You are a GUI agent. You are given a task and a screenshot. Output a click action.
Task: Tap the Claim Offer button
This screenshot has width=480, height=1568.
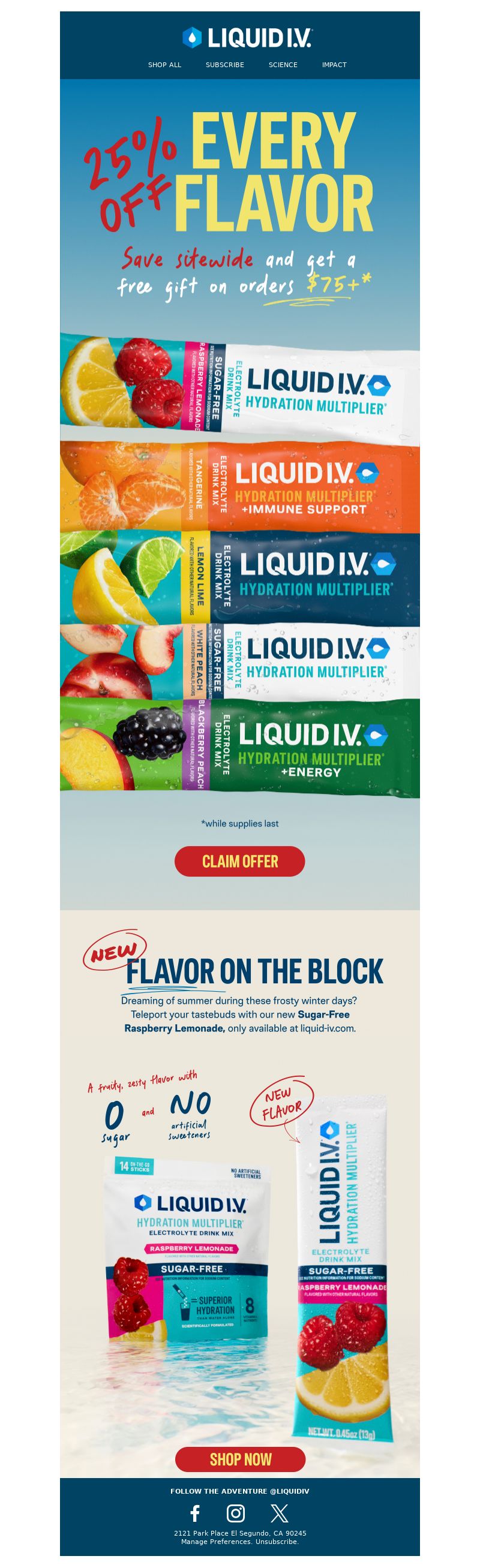239,861
